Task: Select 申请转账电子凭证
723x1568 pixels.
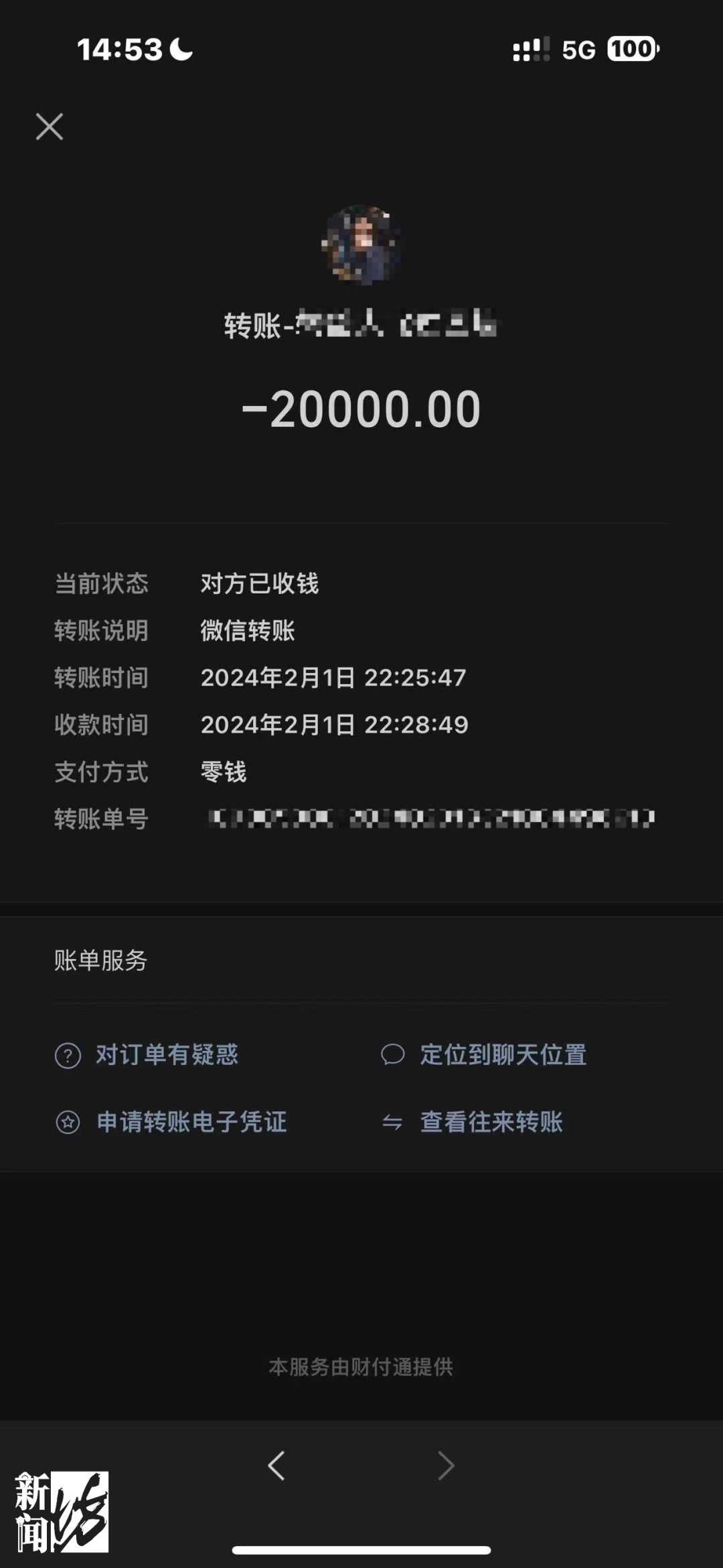Action: pyautogui.click(x=191, y=1122)
